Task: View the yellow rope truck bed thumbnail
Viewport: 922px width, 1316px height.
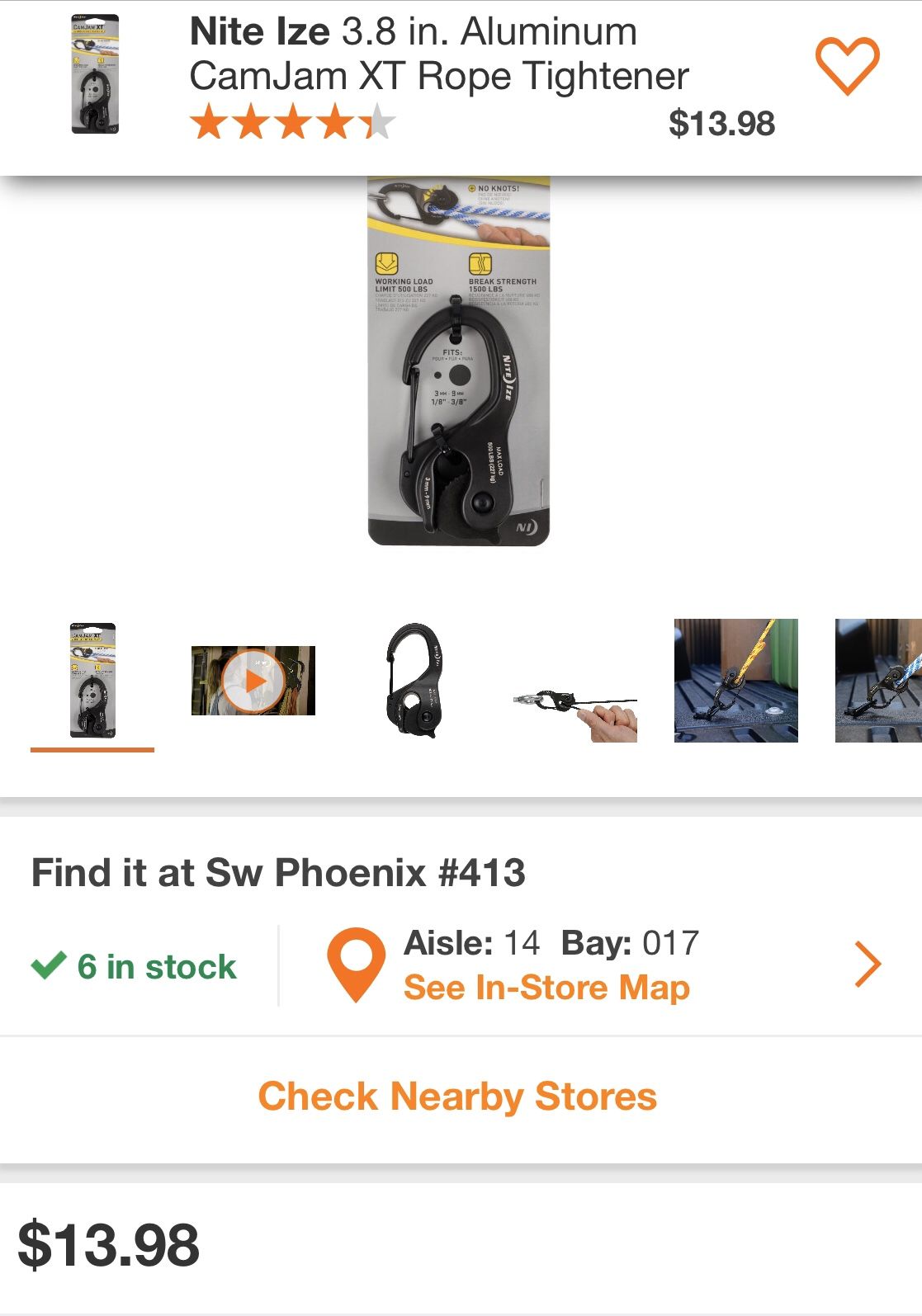Action: [735, 681]
